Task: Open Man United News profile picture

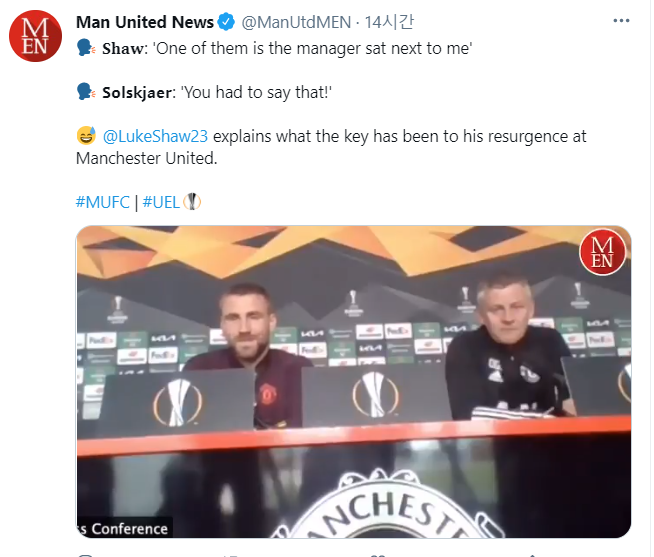Action: pos(34,36)
